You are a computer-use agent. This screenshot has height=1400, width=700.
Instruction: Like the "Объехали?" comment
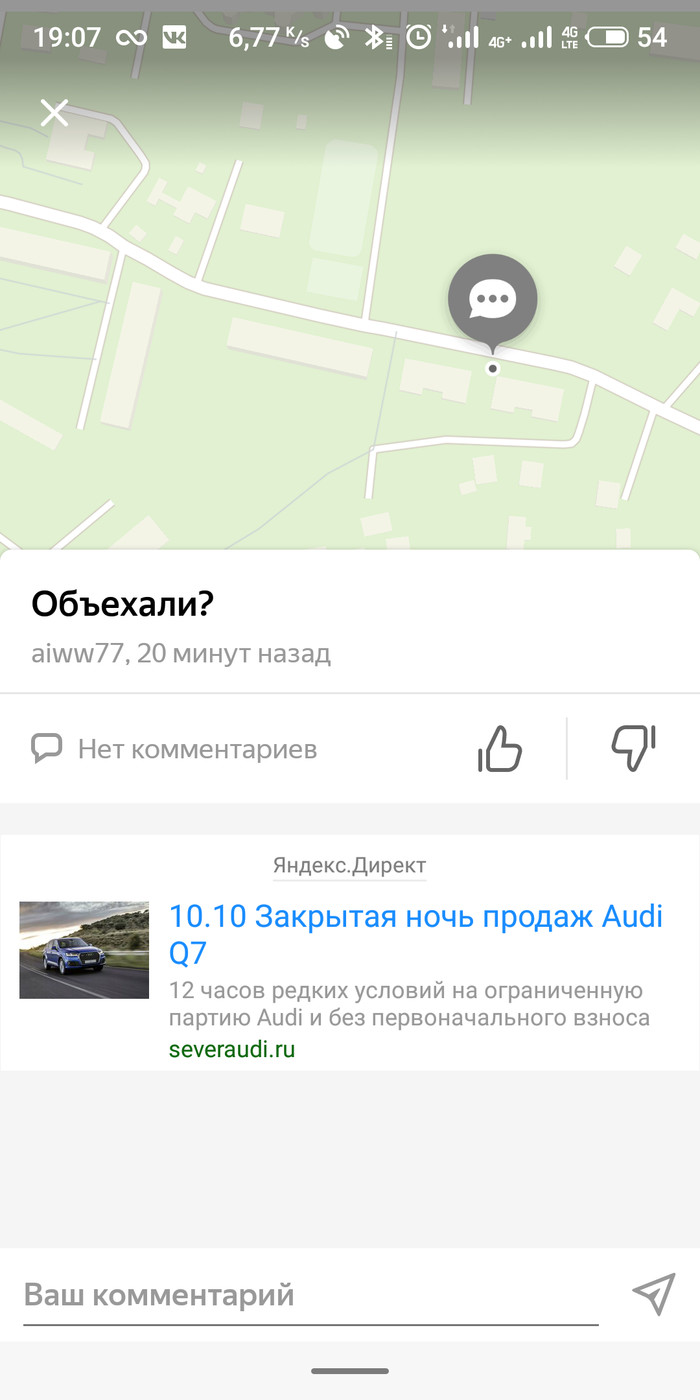pyautogui.click(x=500, y=748)
